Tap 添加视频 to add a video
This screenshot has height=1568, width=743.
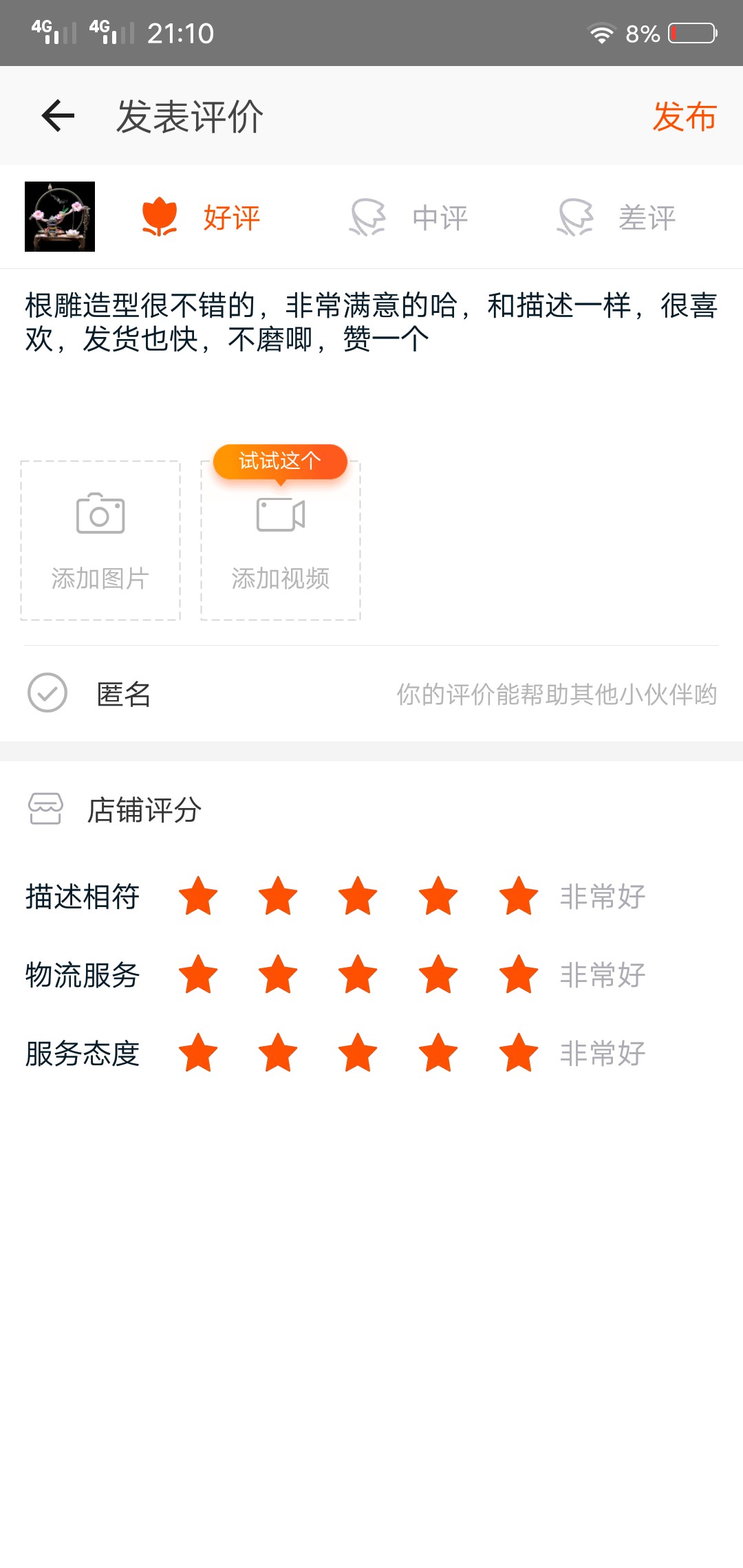[x=281, y=541]
